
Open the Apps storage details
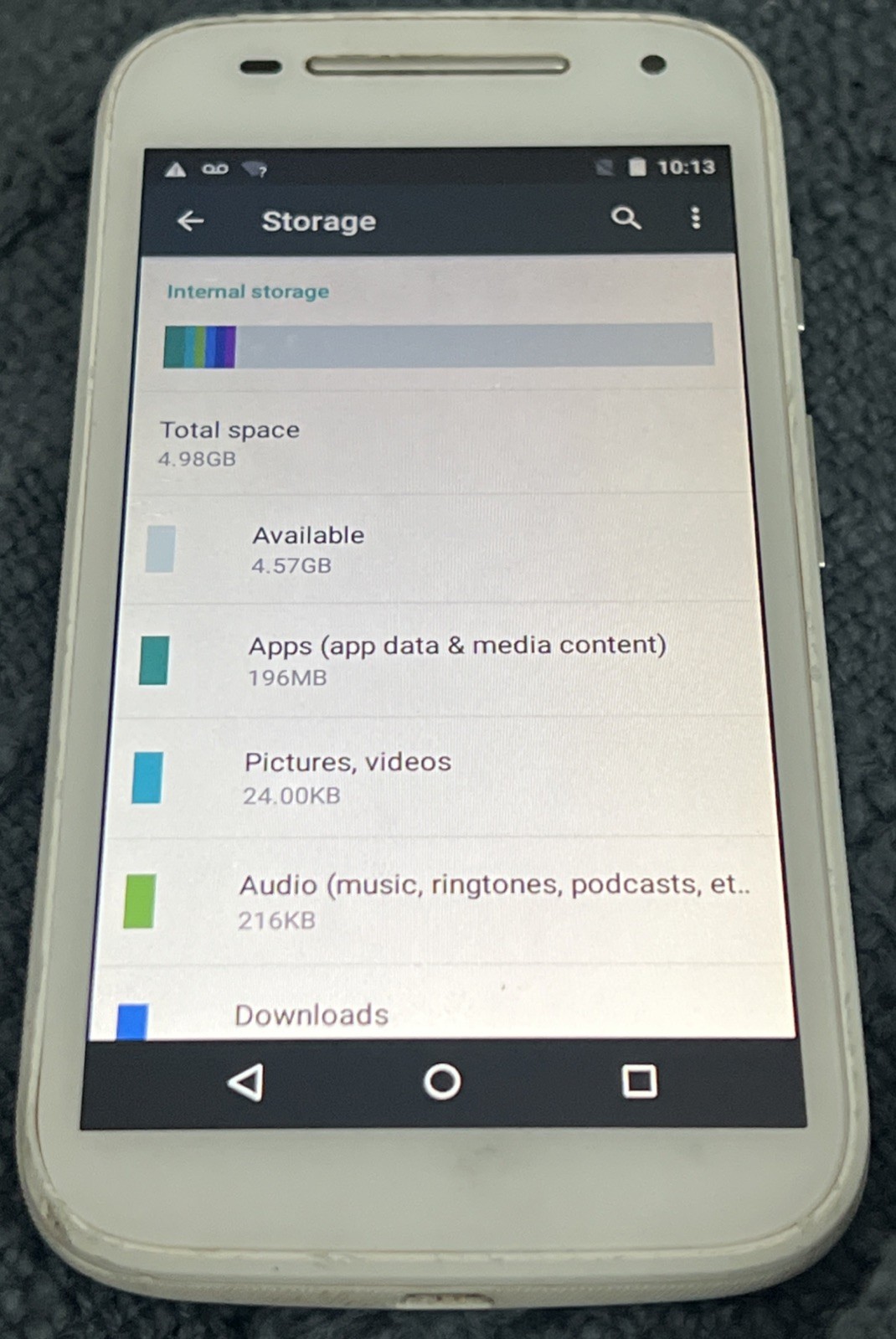coord(456,660)
